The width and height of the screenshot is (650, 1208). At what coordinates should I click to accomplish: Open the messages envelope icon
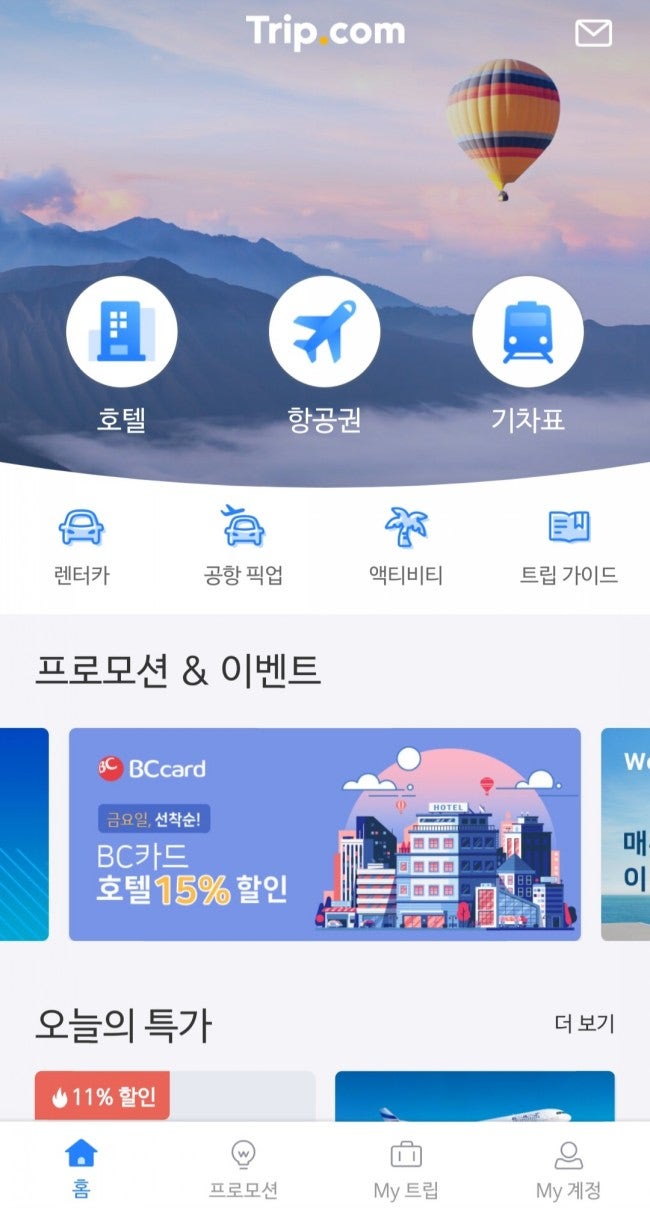tap(593, 34)
